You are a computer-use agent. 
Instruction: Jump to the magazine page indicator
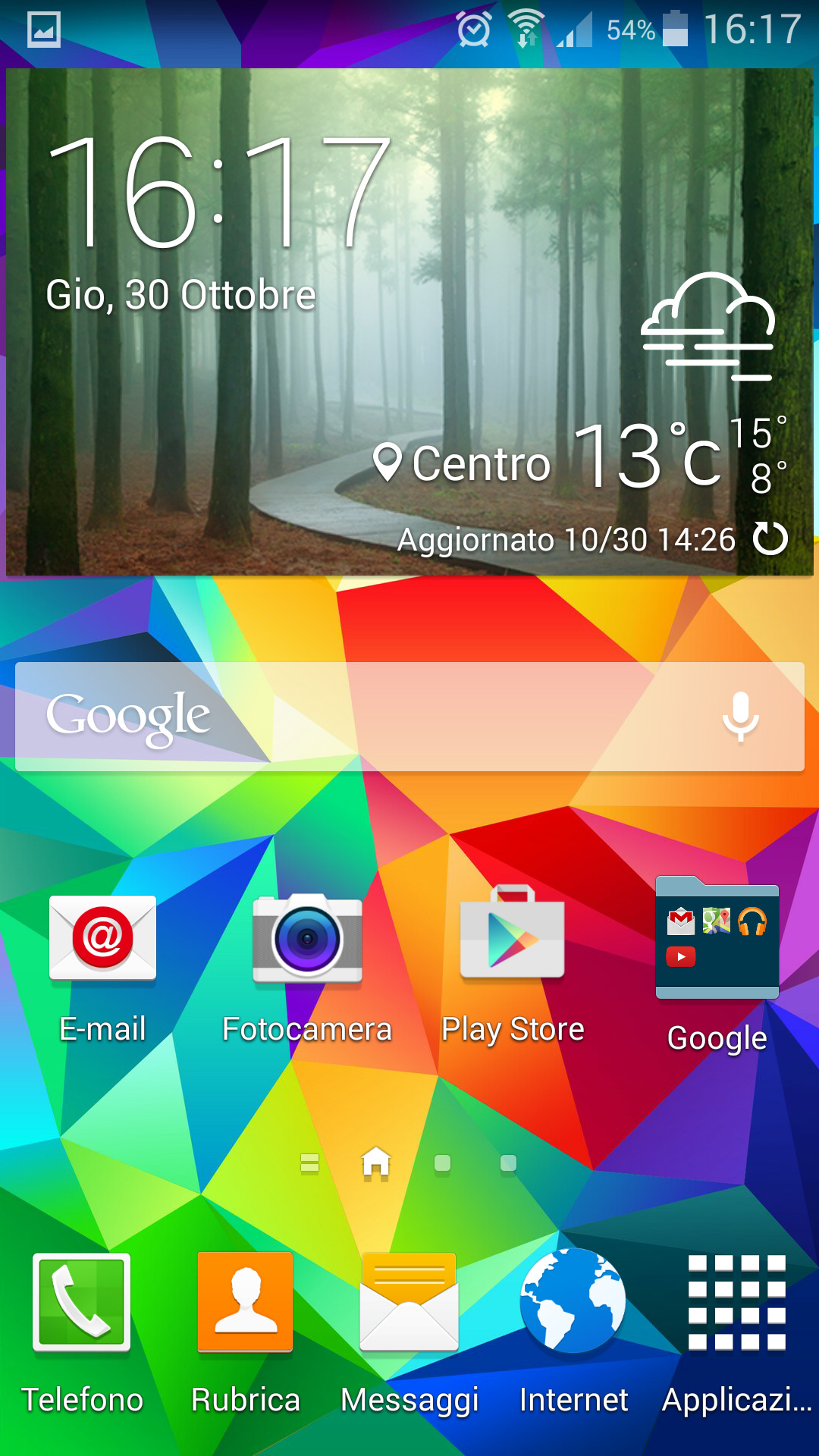(x=309, y=1163)
